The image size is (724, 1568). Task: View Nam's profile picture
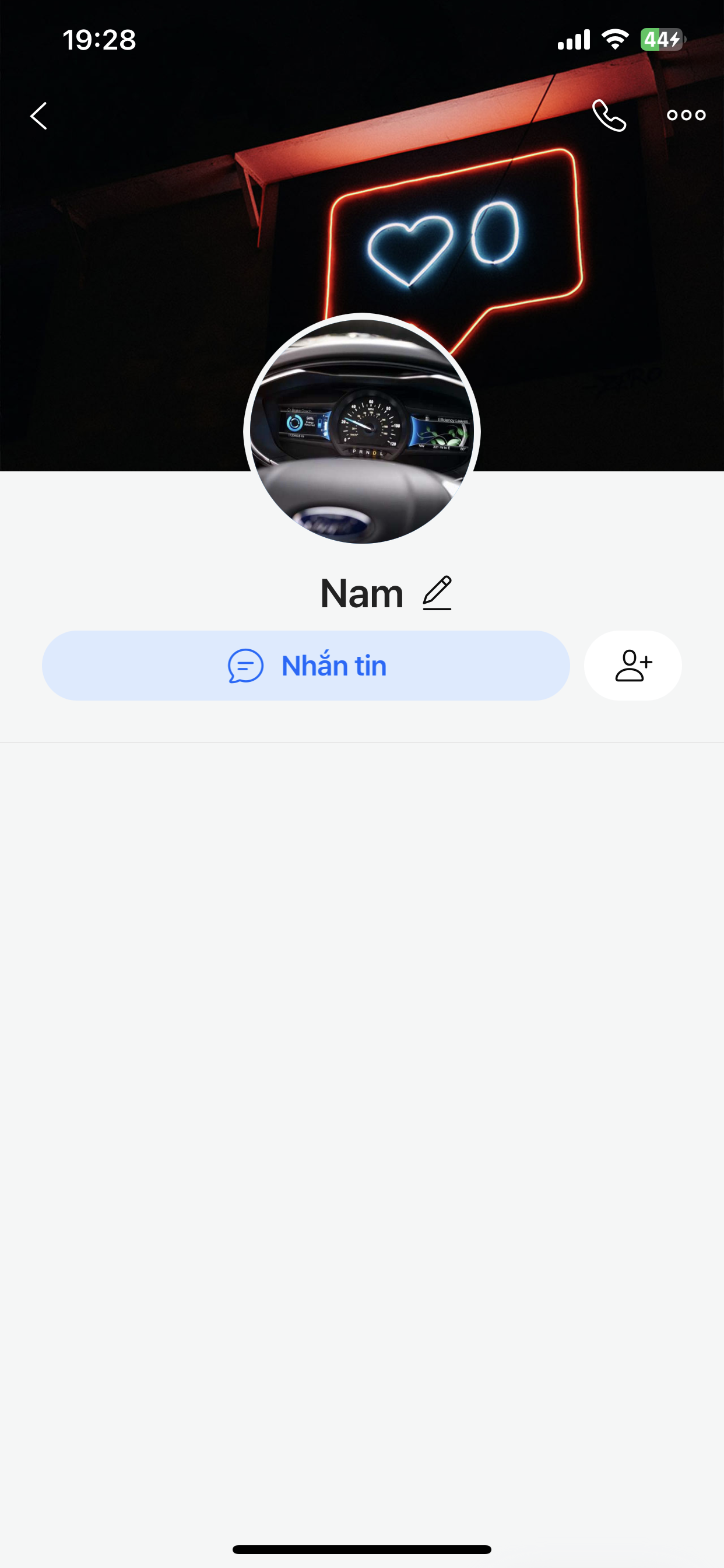[x=362, y=429]
